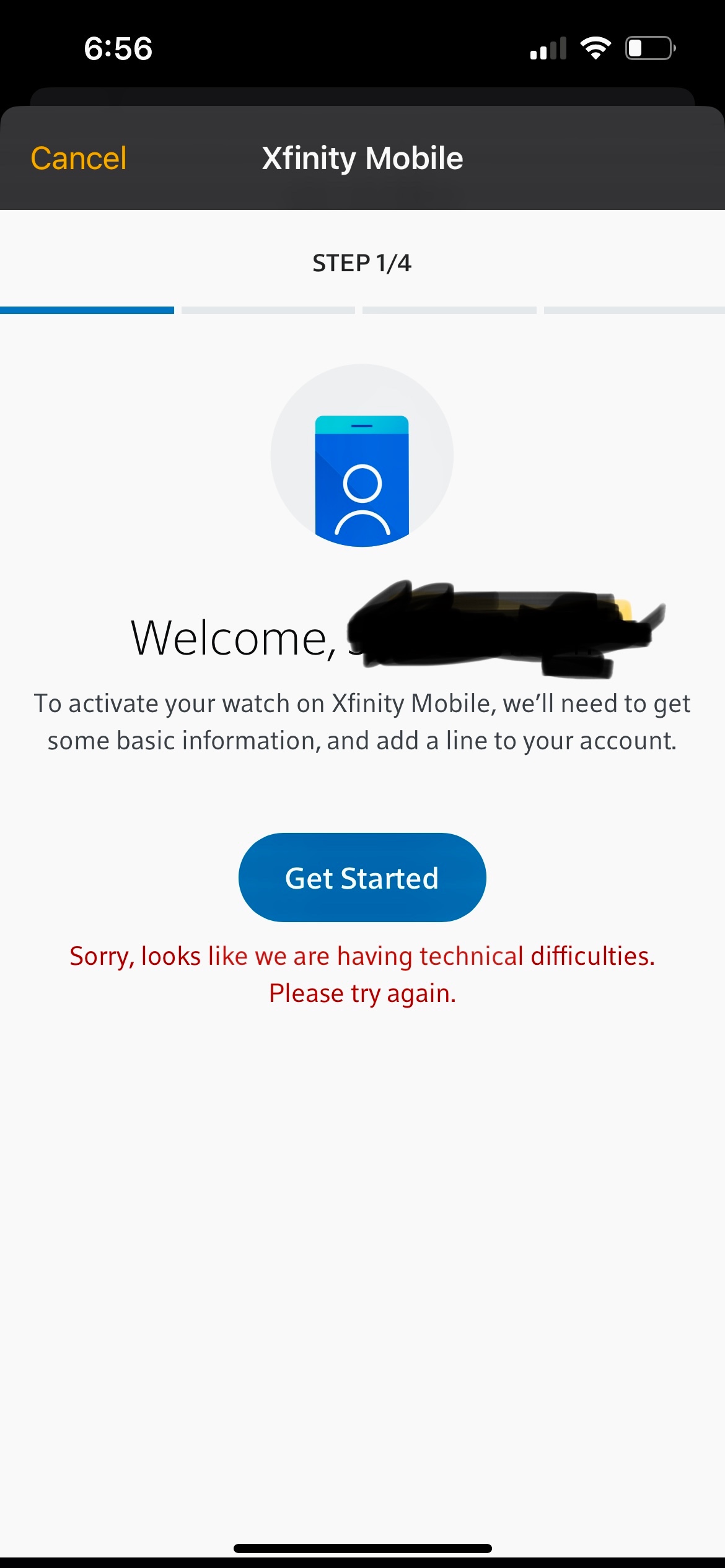Tap the Get Started button
725x1568 pixels.
(362, 878)
